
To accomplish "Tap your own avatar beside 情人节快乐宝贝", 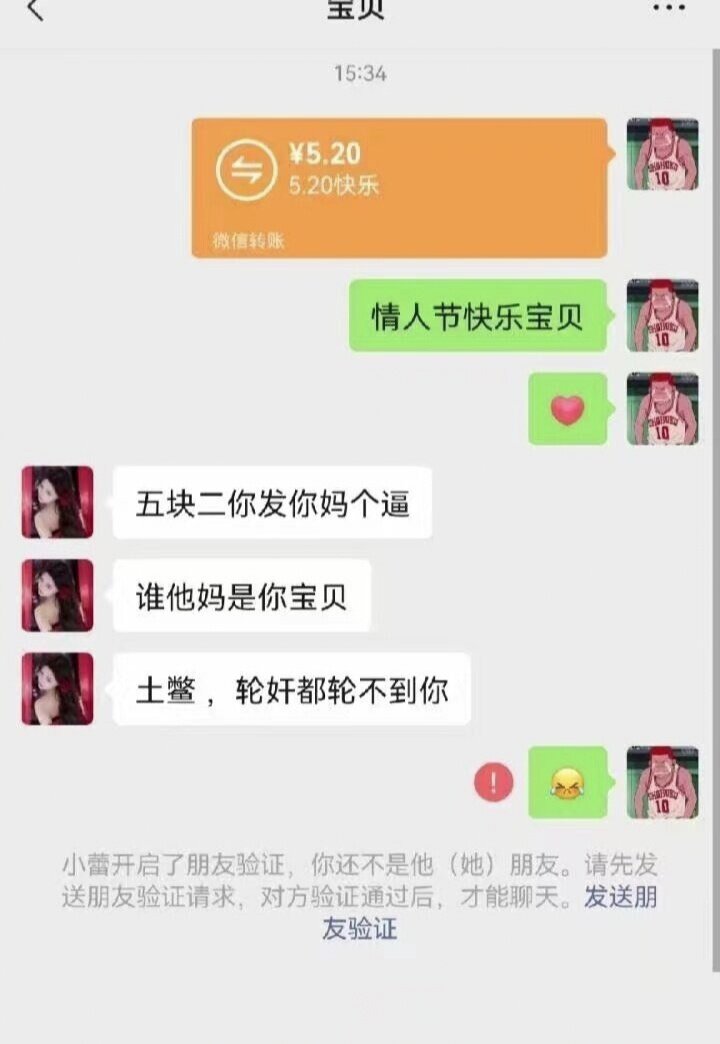I will coord(662,315).
